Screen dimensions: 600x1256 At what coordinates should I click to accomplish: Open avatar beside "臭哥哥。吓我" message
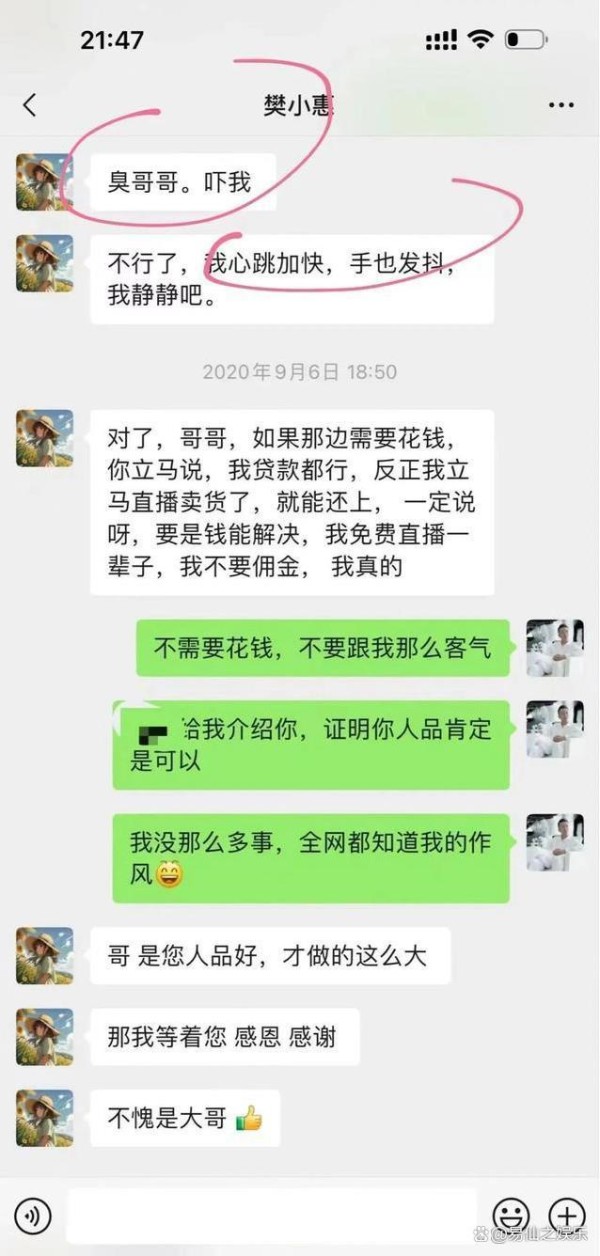click(44, 182)
